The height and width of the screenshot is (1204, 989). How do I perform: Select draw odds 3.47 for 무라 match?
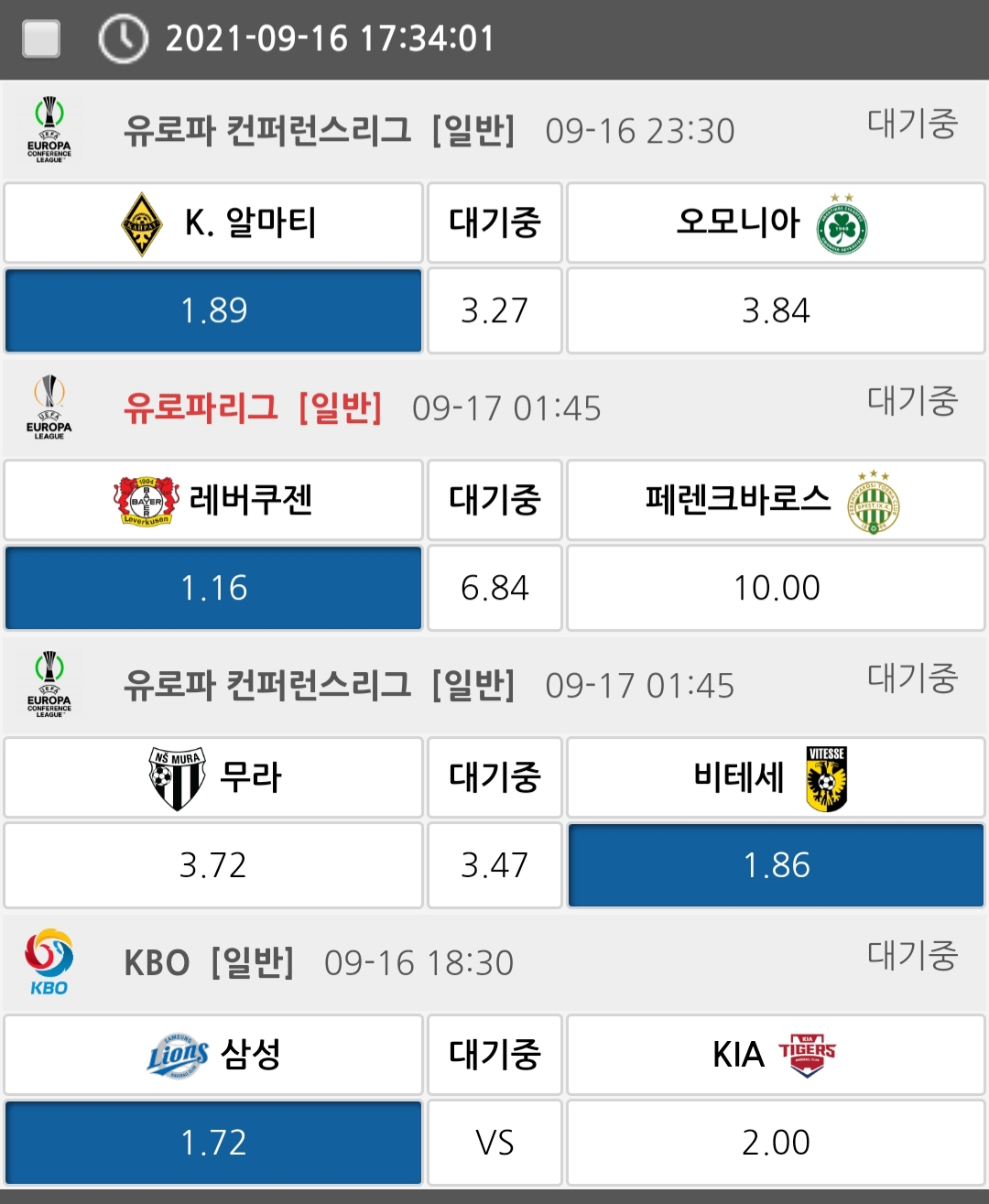494,865
